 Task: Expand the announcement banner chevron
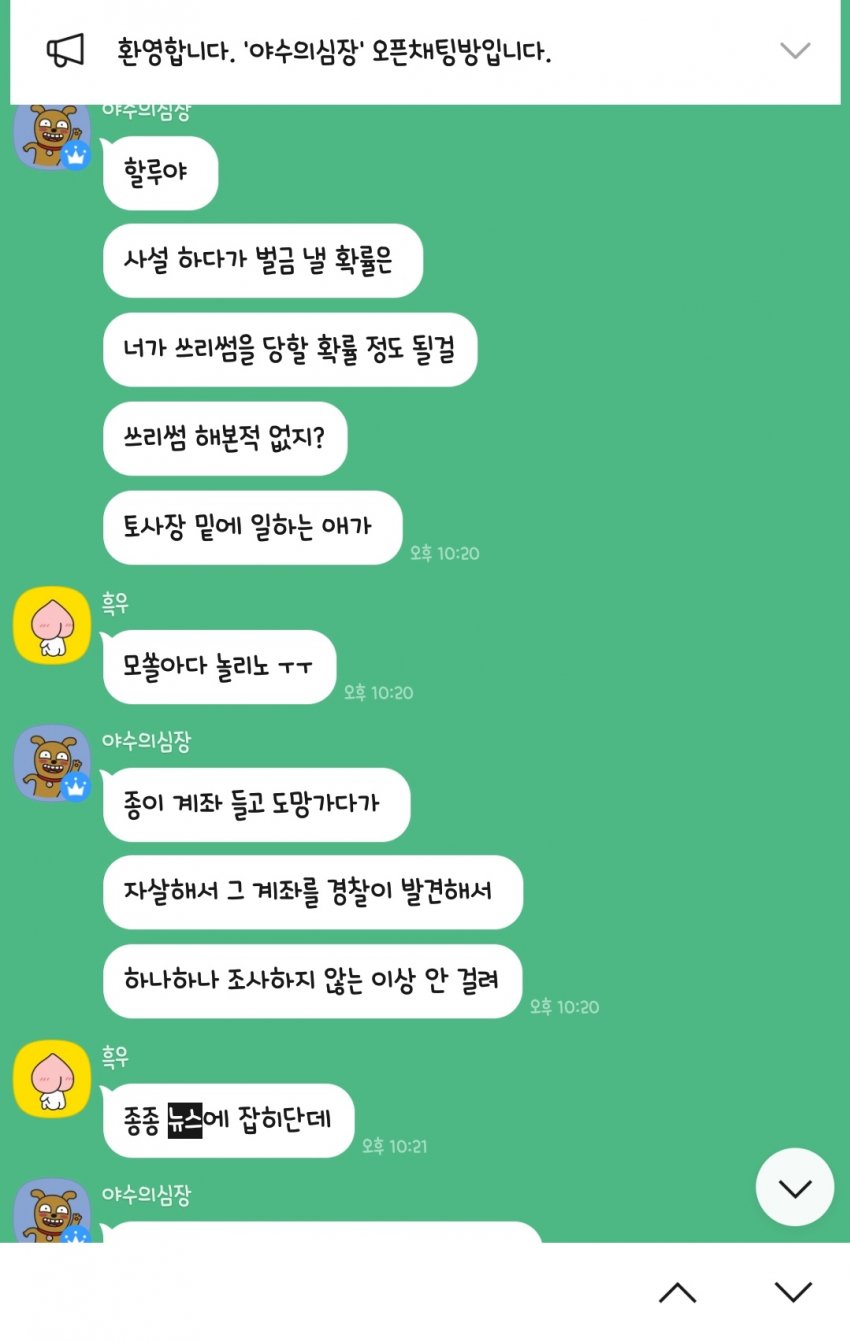tap(795, 51)
